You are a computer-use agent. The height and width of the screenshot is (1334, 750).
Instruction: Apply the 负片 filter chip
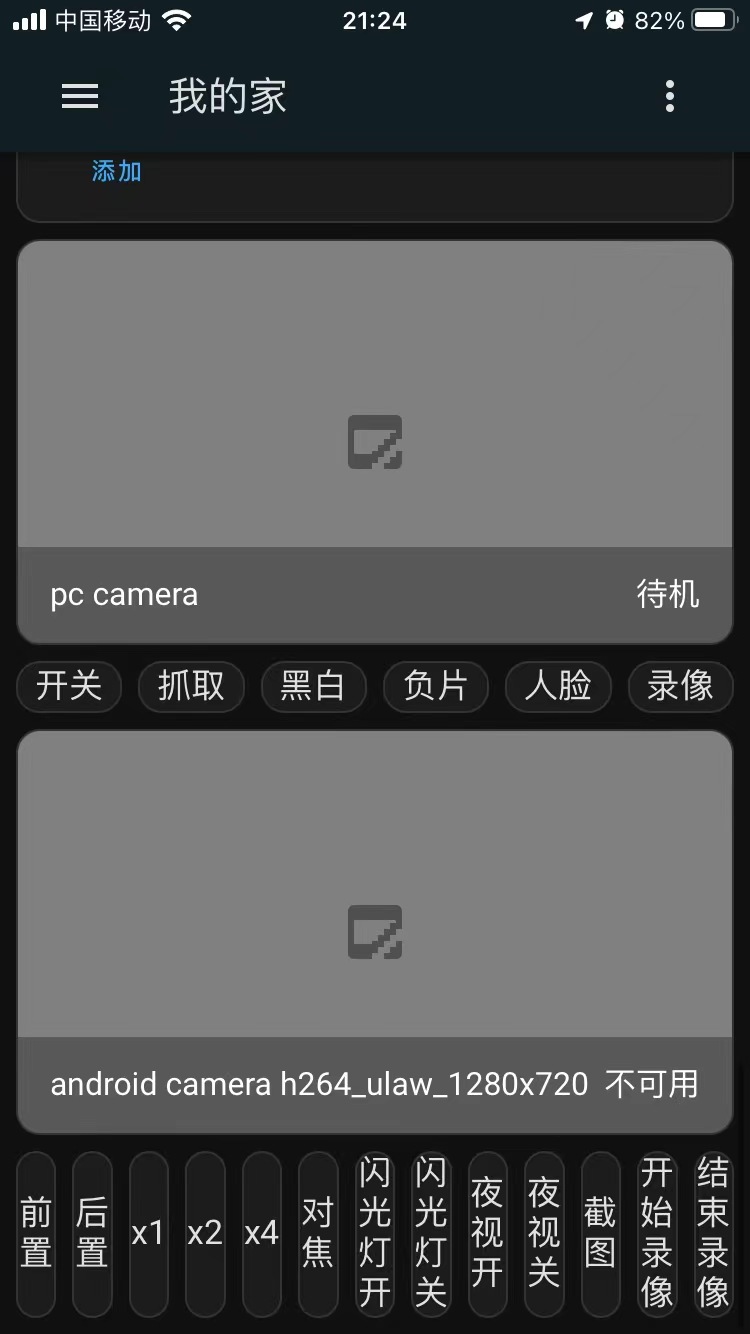(x=436, y=686)
